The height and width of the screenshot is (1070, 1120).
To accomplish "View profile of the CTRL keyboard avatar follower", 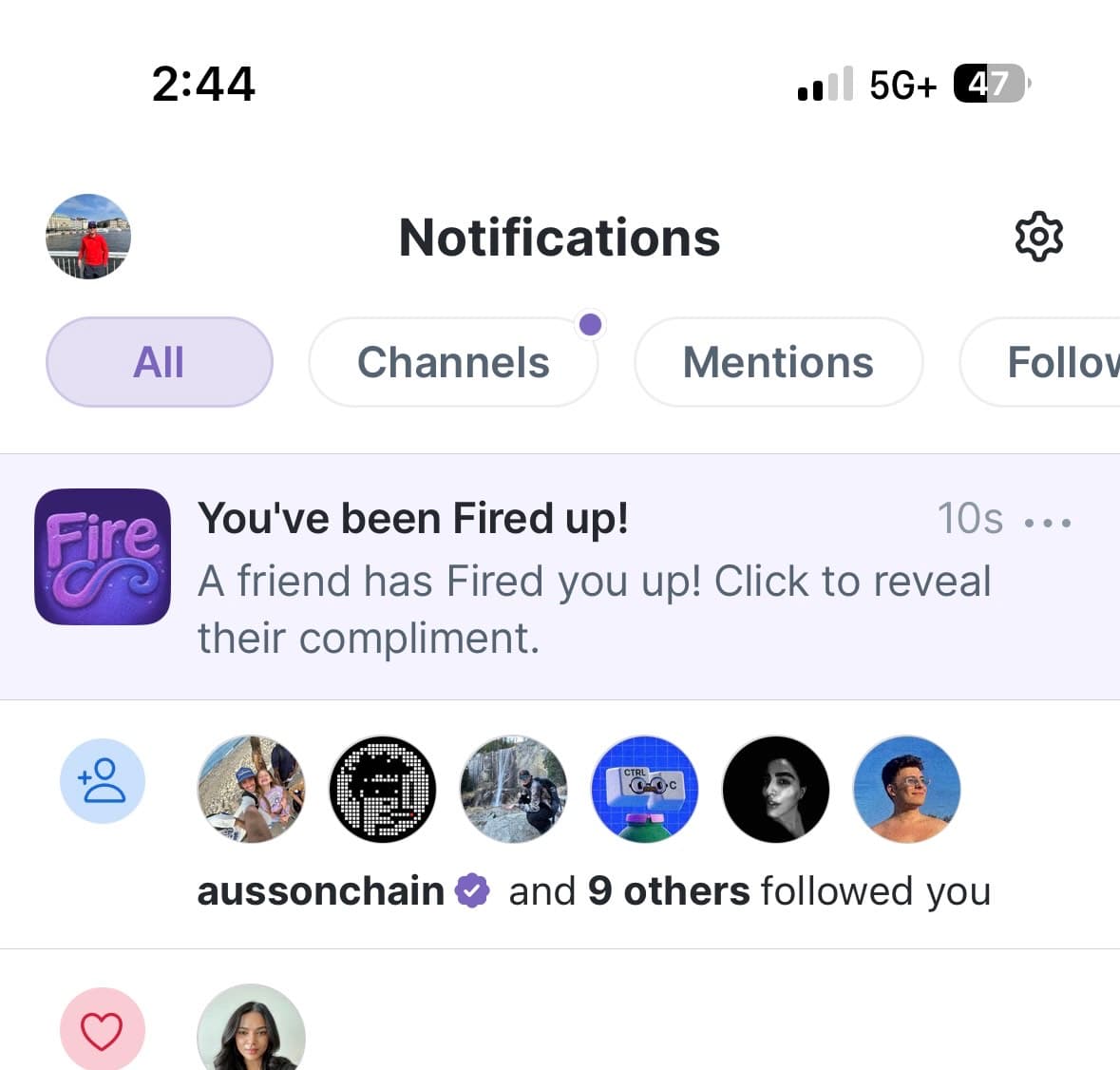I will (645, 789).
